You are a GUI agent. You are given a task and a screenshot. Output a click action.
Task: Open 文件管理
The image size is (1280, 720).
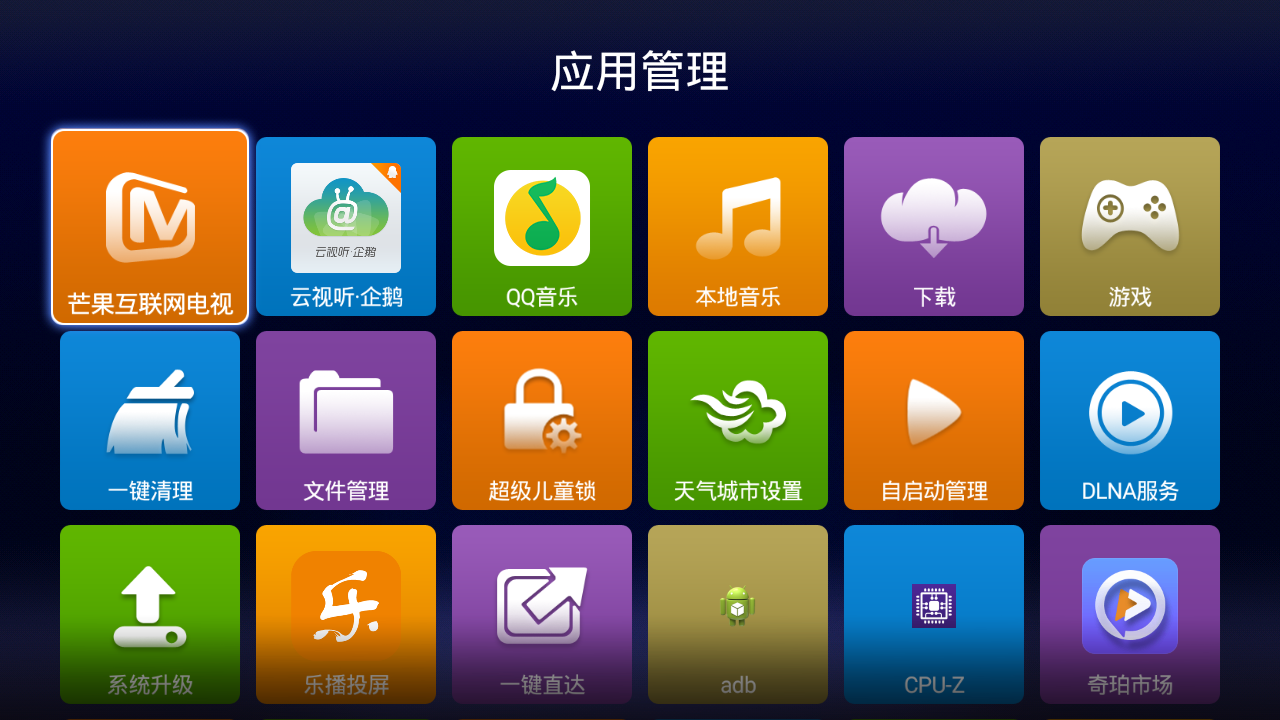[x=346, y=420]
